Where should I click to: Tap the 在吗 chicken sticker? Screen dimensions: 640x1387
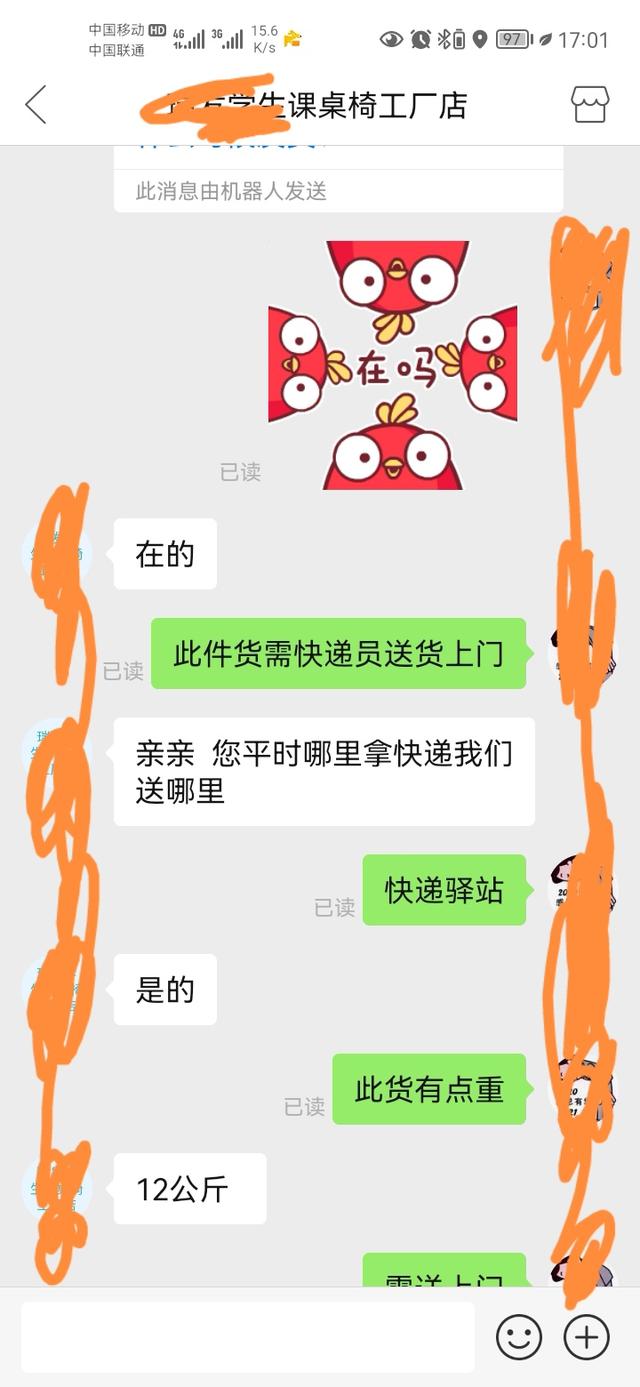(393, 365)
